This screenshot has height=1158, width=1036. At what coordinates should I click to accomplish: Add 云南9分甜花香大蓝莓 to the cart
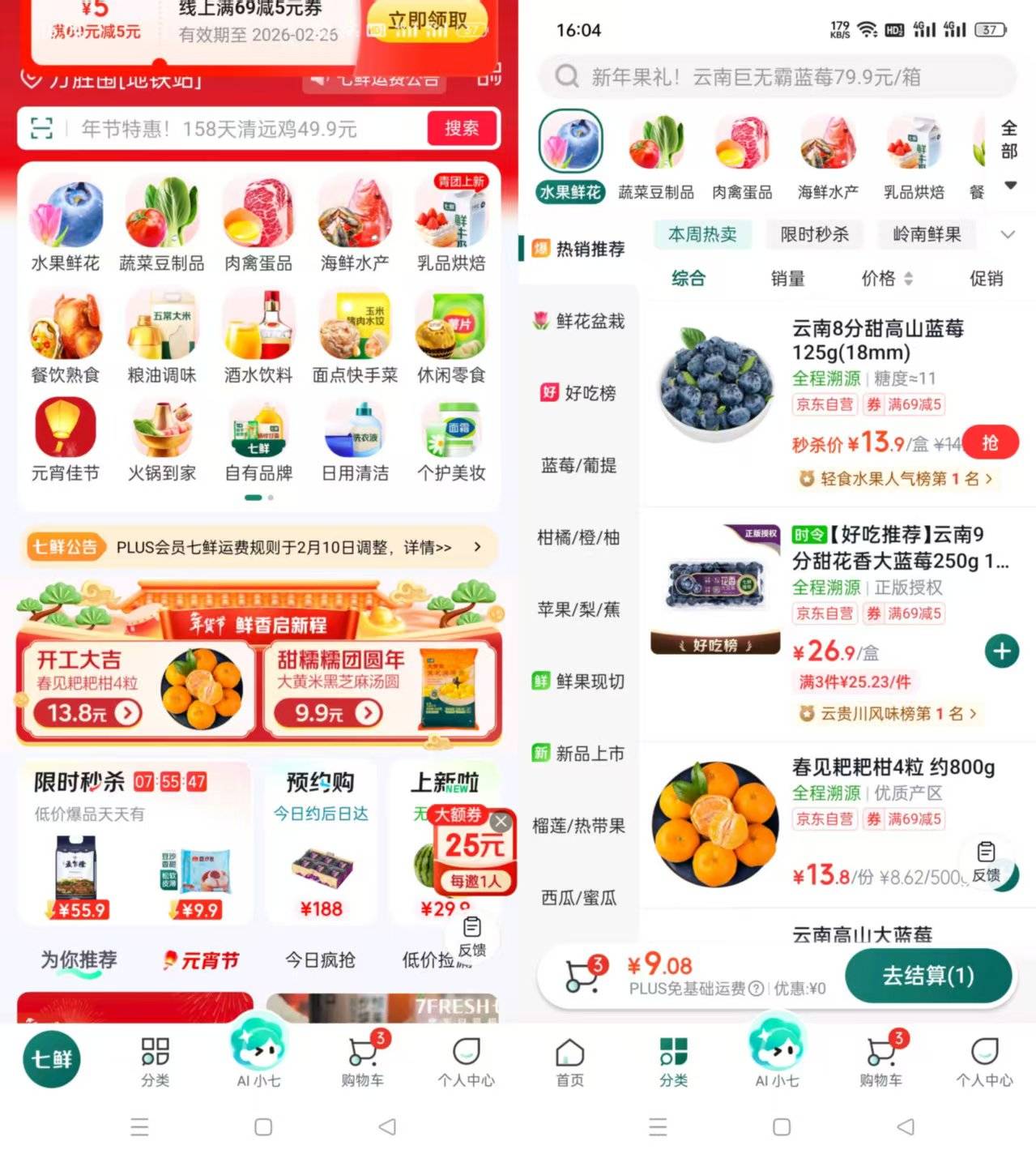point(1001,651)
